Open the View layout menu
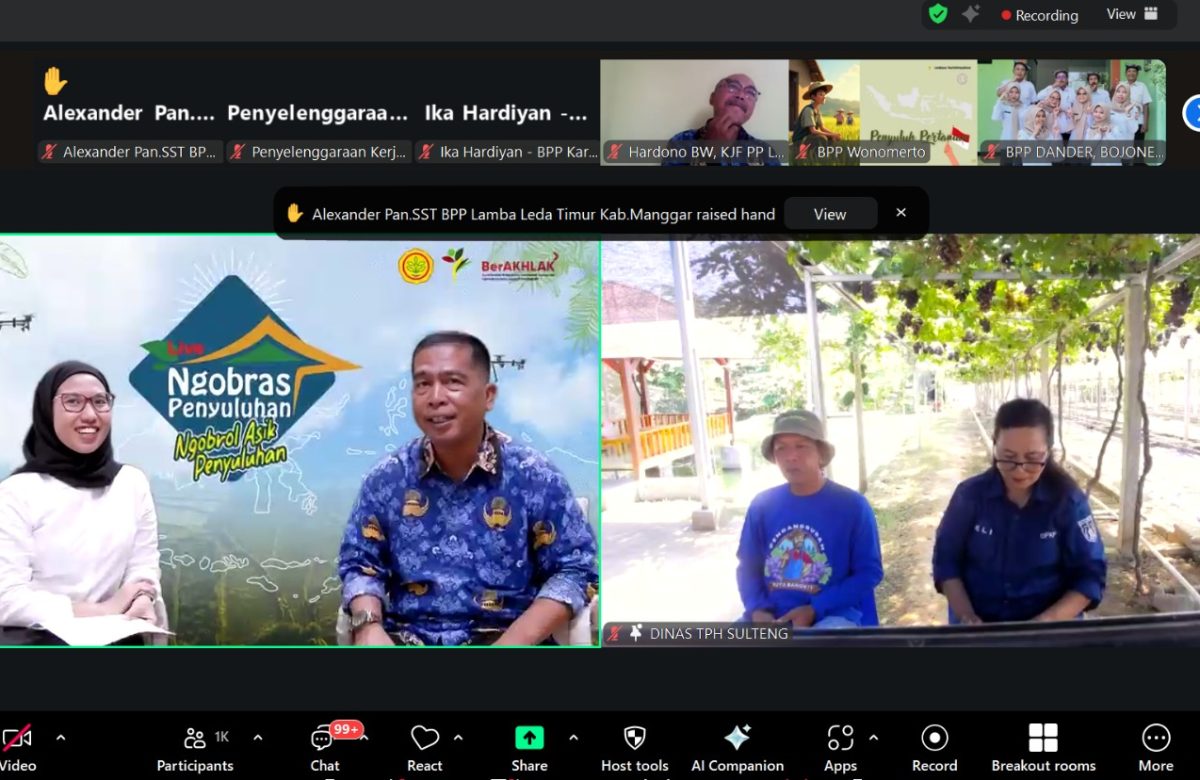1200x780 pixels. pyautogui.click(x=1131, y=14)
